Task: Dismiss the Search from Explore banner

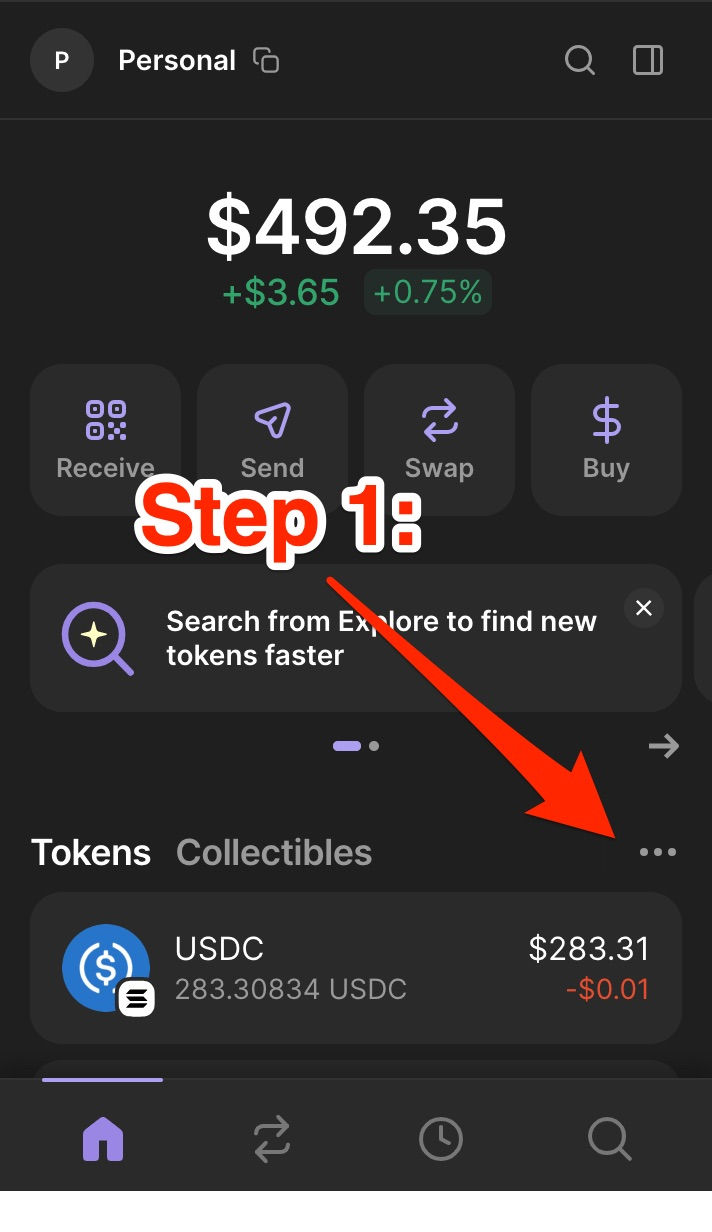Action: 644,608
